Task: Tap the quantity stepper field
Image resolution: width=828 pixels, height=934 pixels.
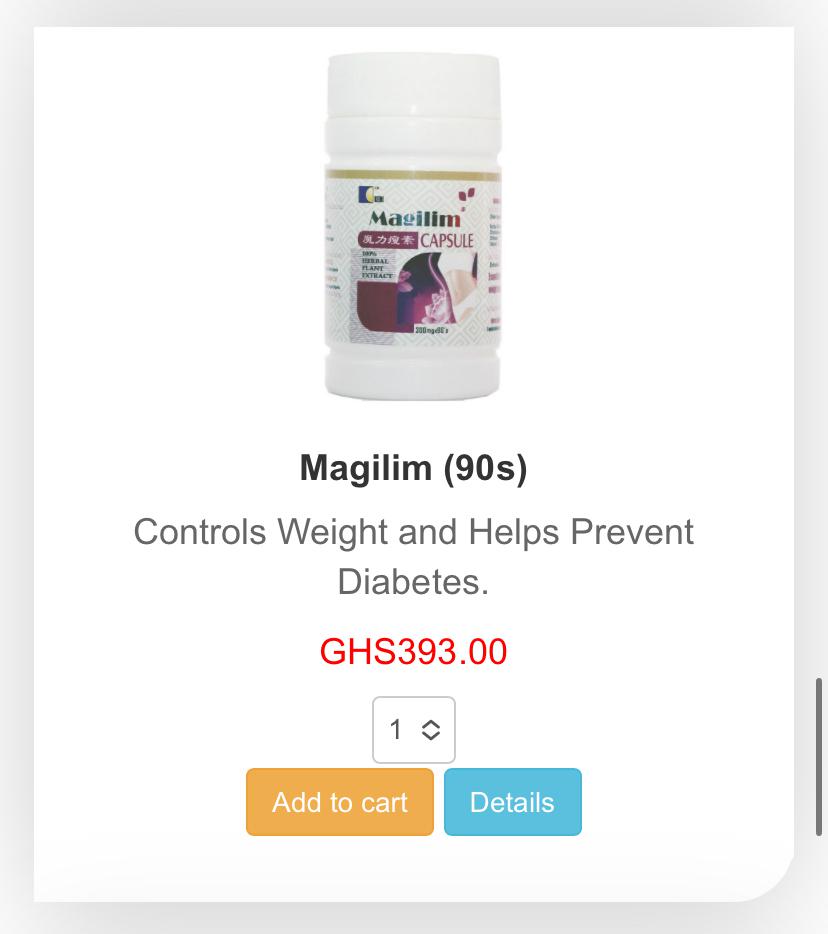Action: [413, 730]
